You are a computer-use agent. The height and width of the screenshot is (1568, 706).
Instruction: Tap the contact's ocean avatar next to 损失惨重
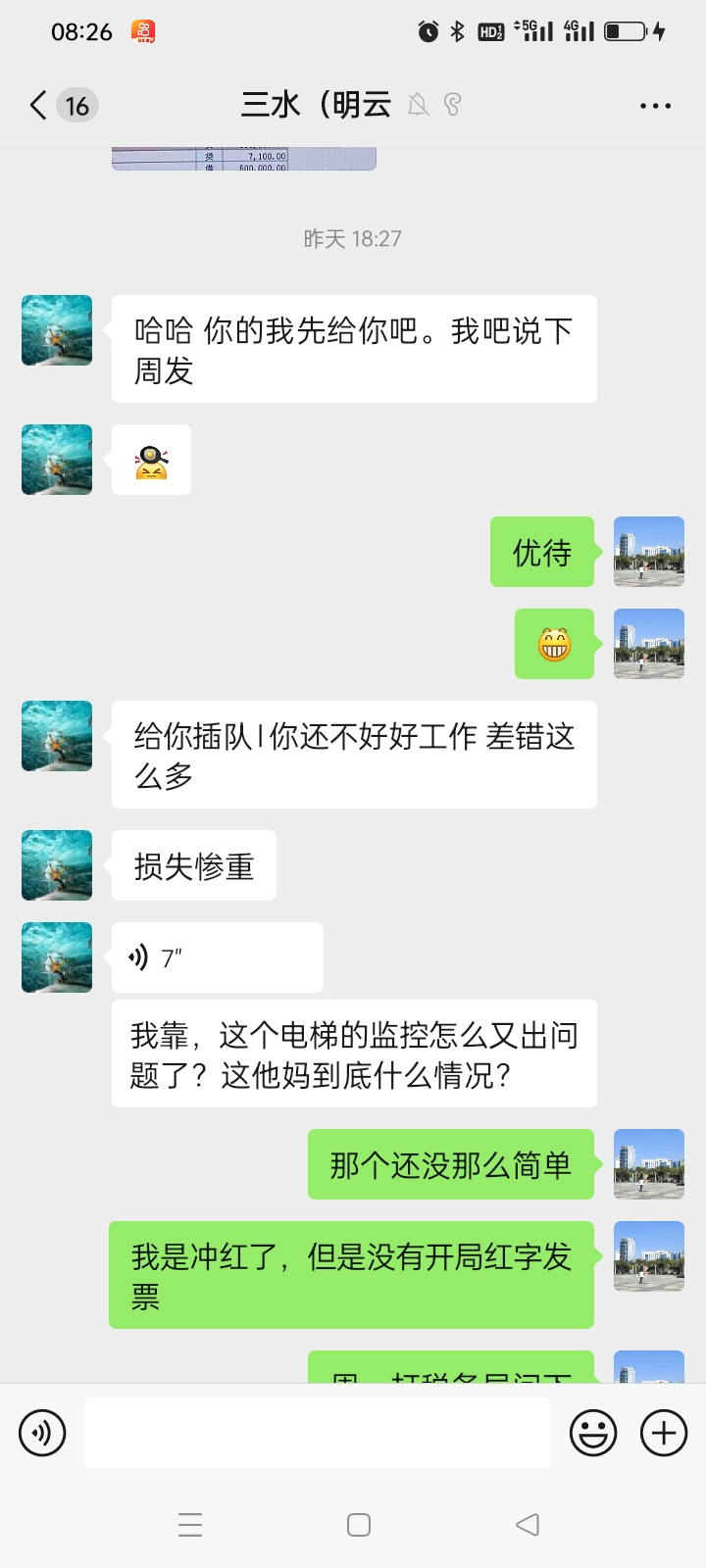[x=56, y=865]
